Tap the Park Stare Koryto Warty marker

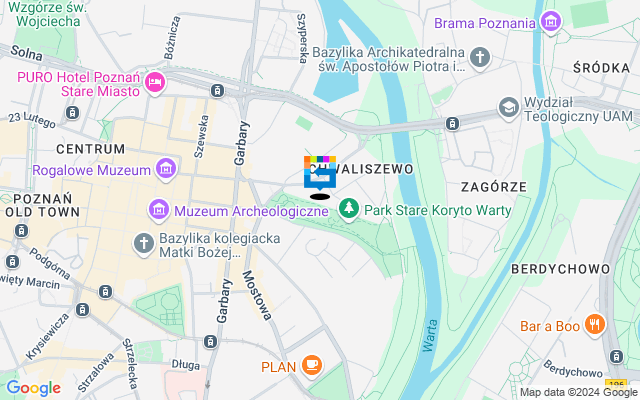coord(349,210)
